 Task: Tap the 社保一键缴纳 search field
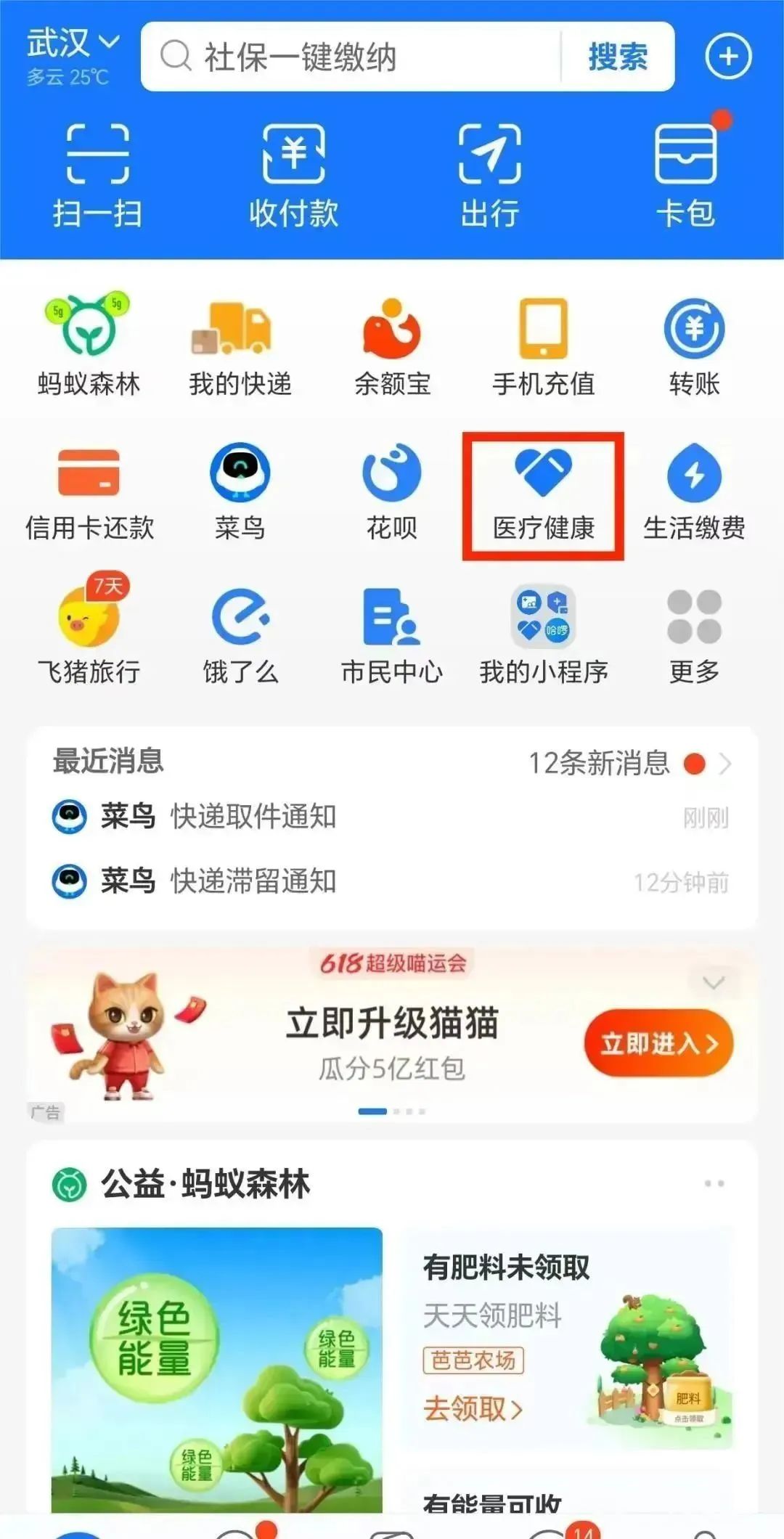(348, 57)
